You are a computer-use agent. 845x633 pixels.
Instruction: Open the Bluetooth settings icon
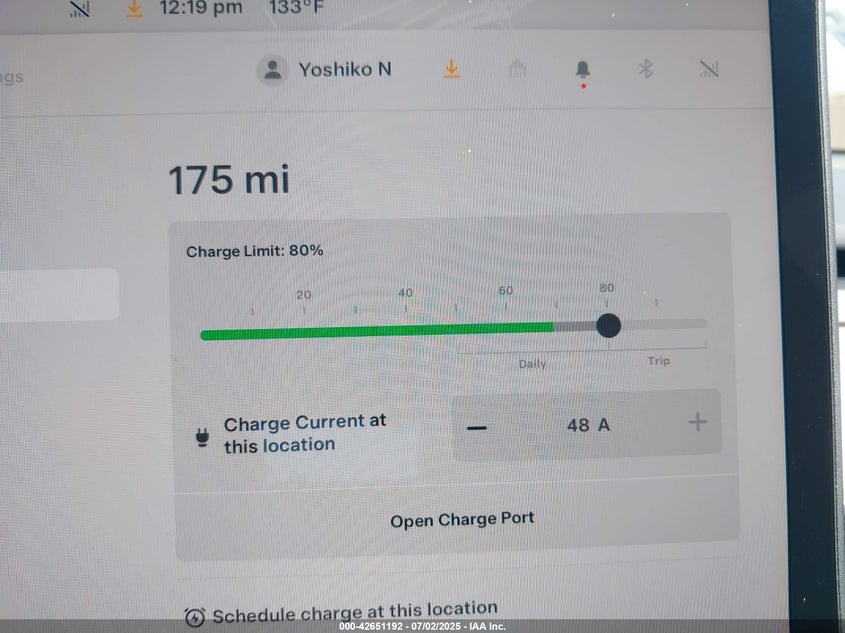(646, 69)
